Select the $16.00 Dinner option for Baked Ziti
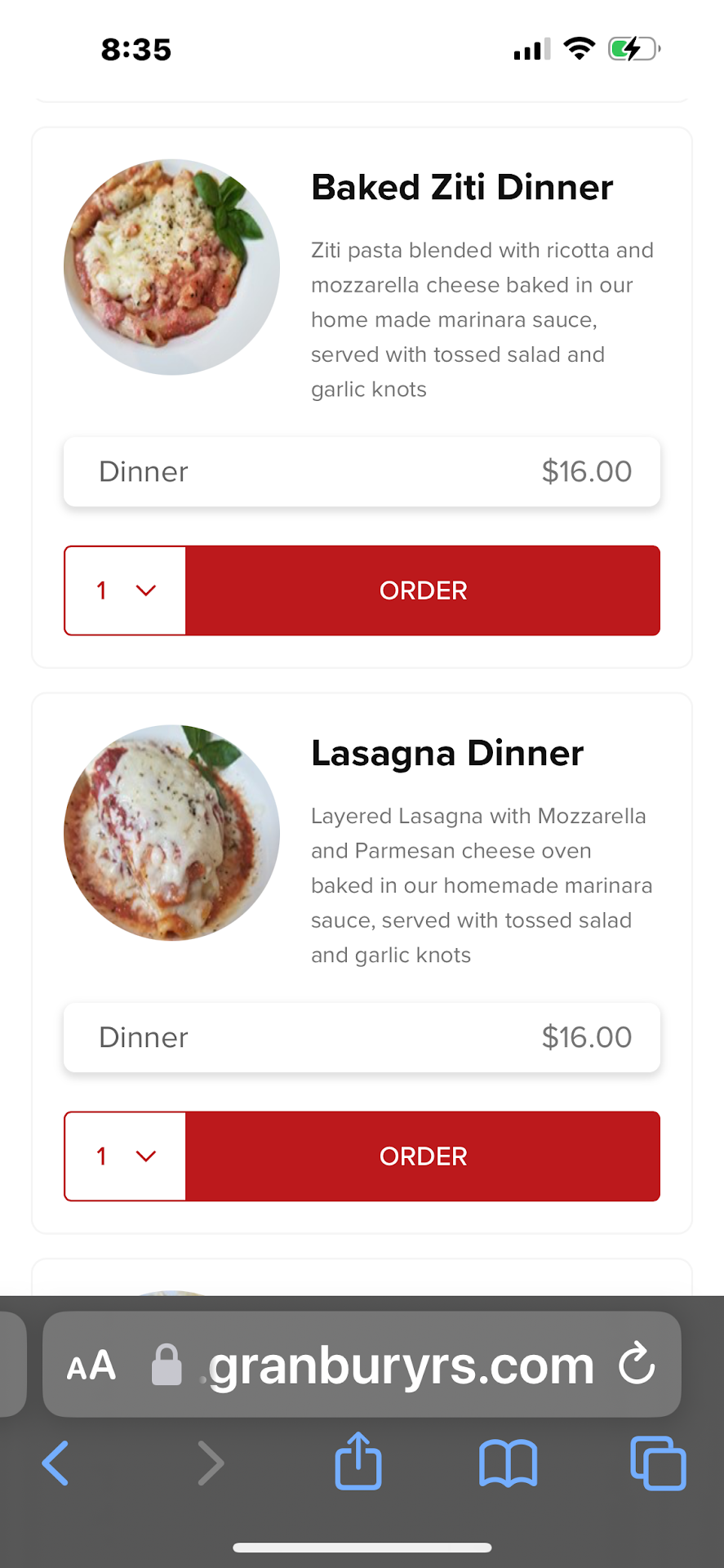Screen dimensions: 724x1568 (362, 472)
